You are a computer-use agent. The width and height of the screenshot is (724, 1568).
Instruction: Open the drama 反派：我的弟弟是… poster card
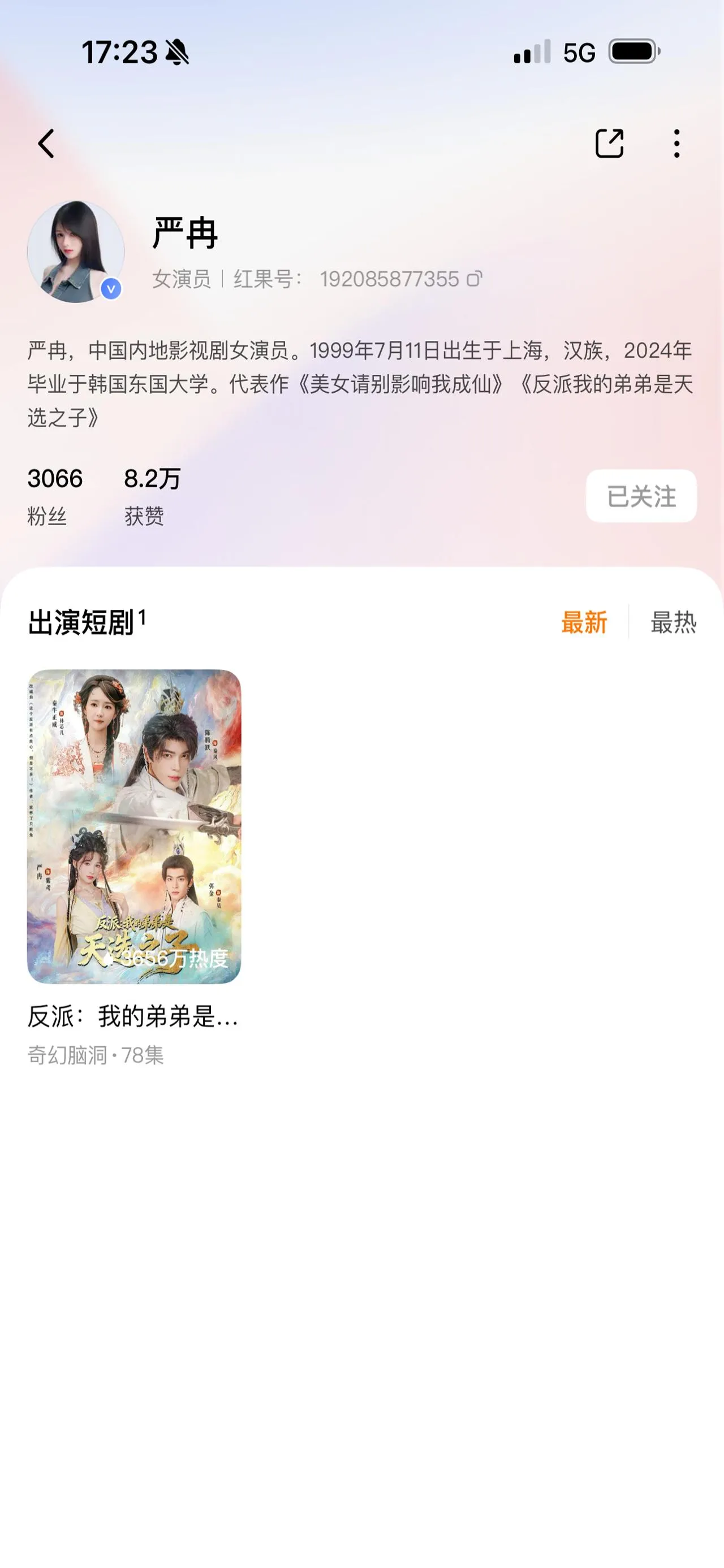(x=134, y=826)
